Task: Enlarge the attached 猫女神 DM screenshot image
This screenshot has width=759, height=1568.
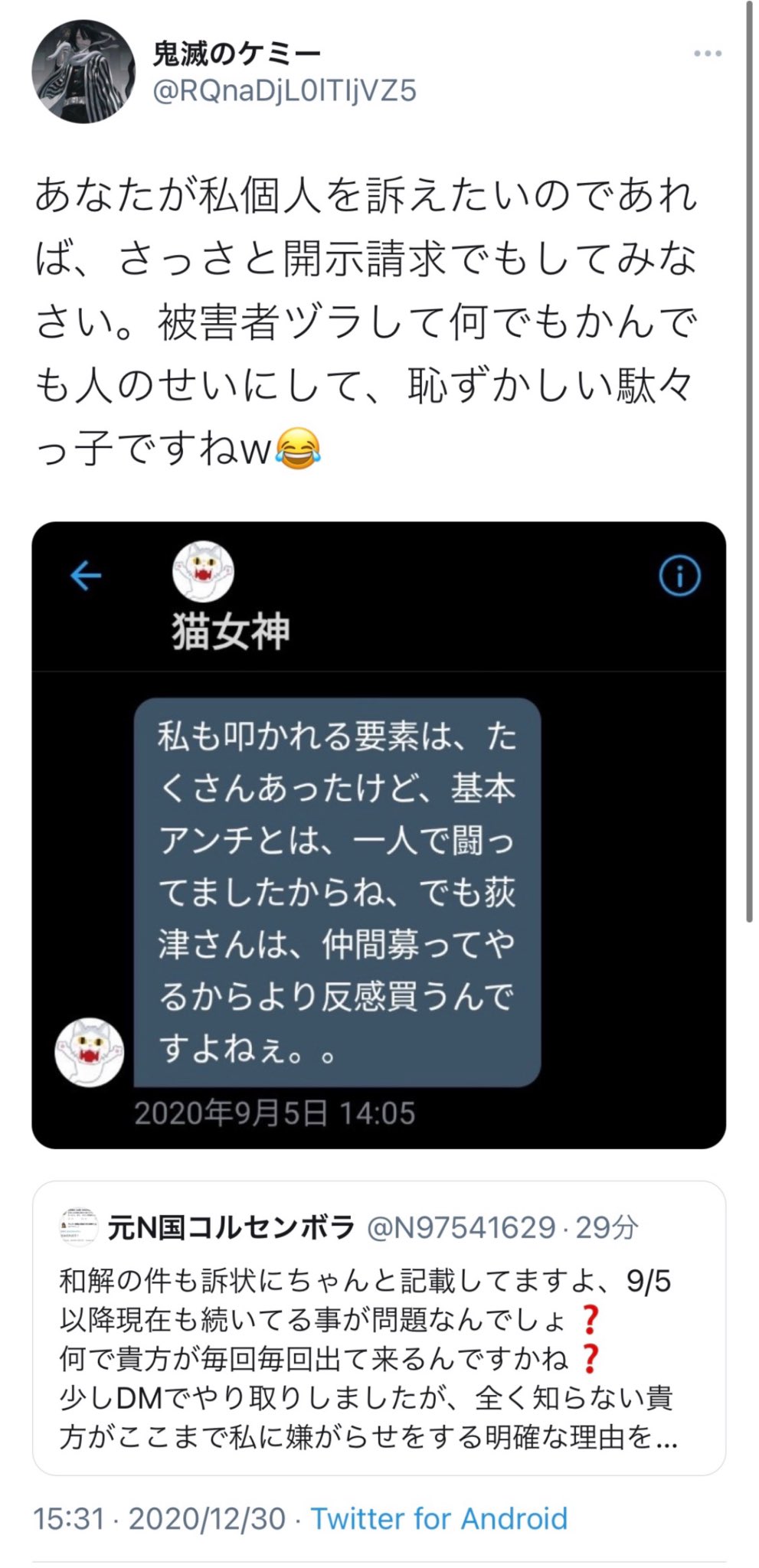Action: pos(378,835)
